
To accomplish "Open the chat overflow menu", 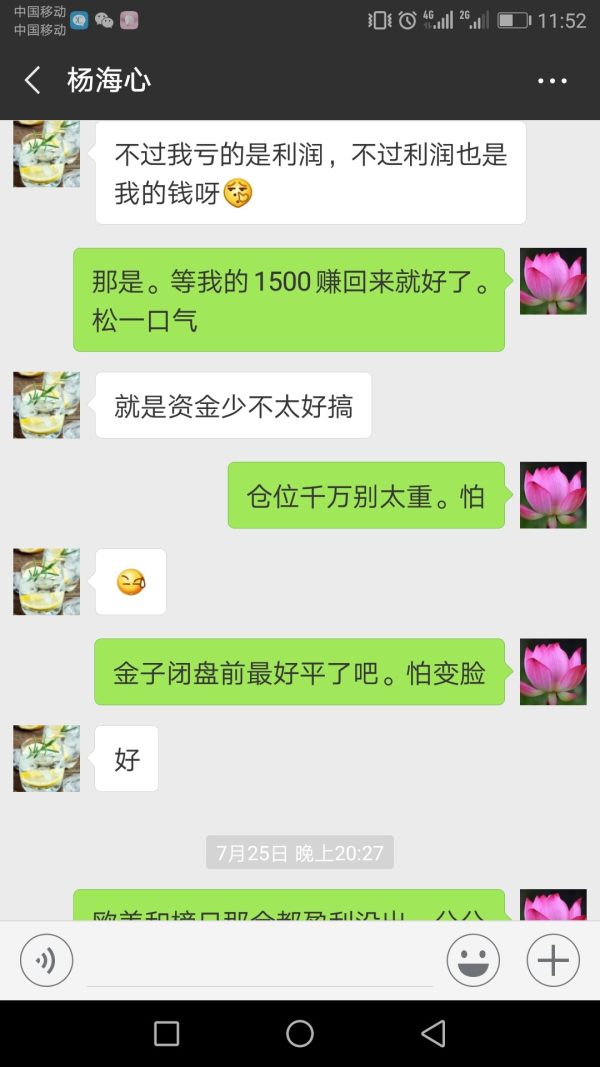I will (552, 81).
